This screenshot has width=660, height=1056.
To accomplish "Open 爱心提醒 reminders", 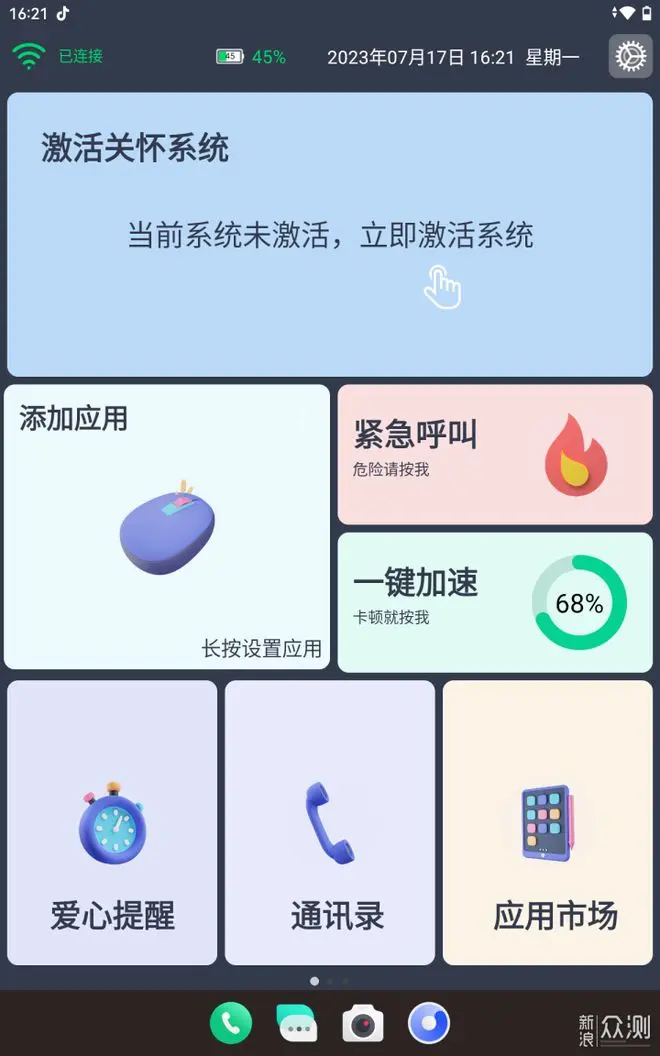I will click(112, 823).
